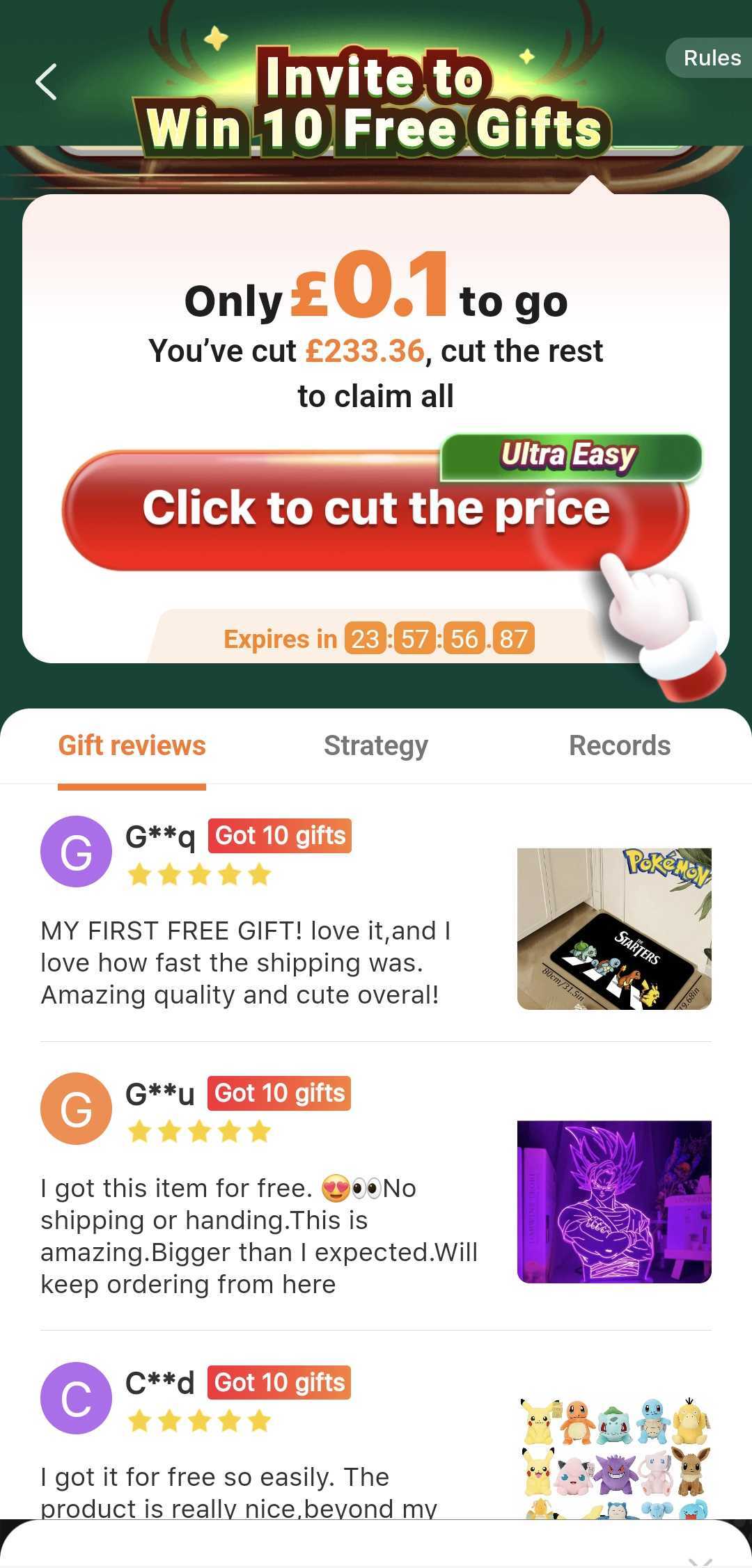The height and width of the screenshot is (1568, 752).
Task: Select the G**u reviewer avatar
Action: coord(76,1109)
